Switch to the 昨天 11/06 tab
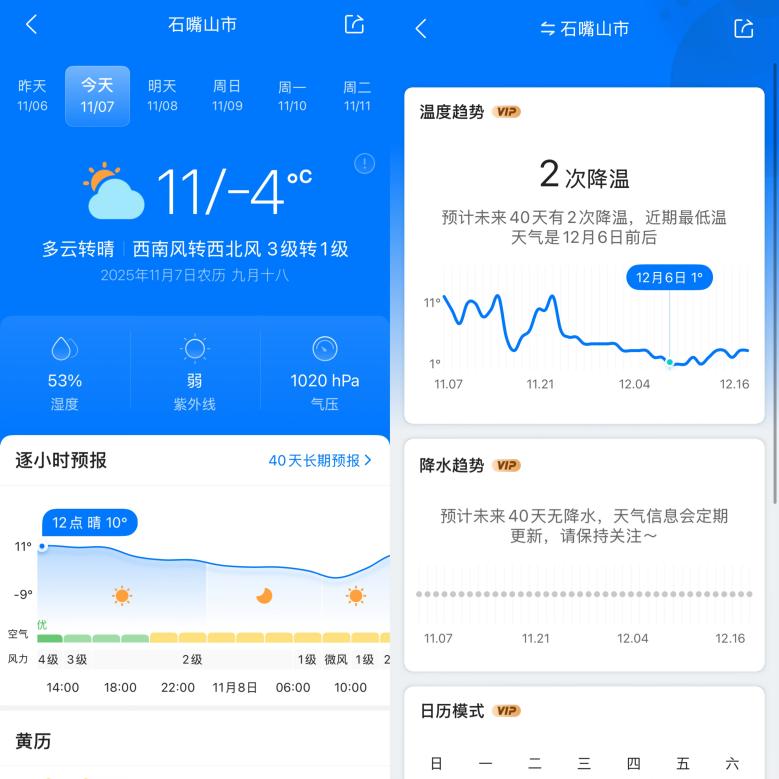This screenshot has height=779, width=779. pyautogui.click(x=32, y=96)
